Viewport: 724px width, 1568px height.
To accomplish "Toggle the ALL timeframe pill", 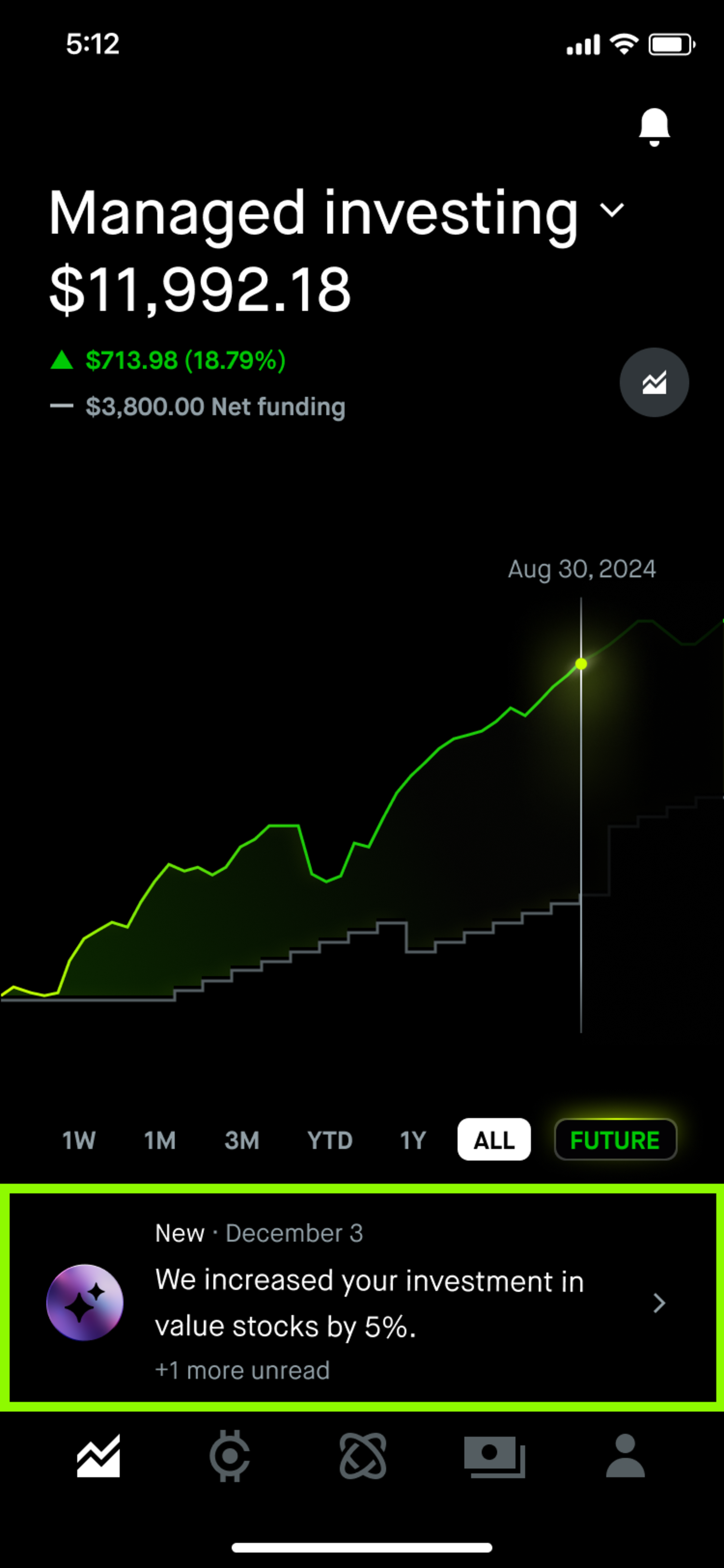I will tap(494, 1139).
